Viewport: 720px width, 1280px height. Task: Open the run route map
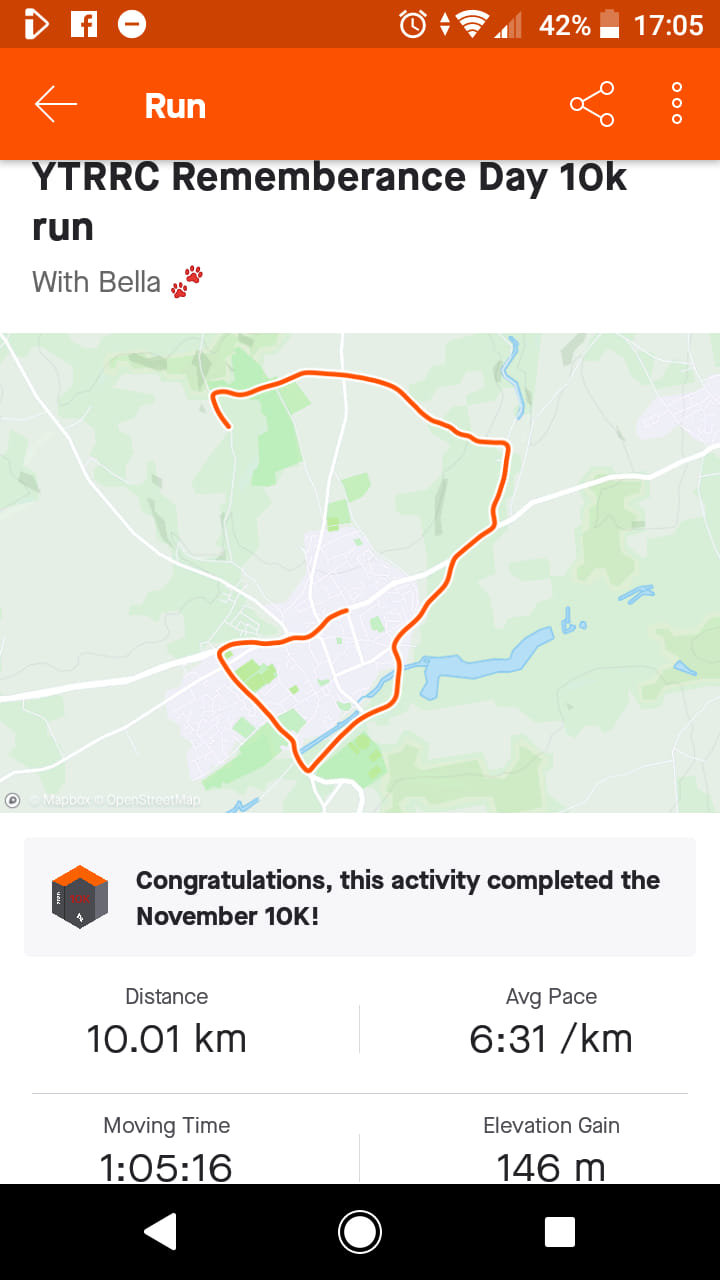coord(360,572)
